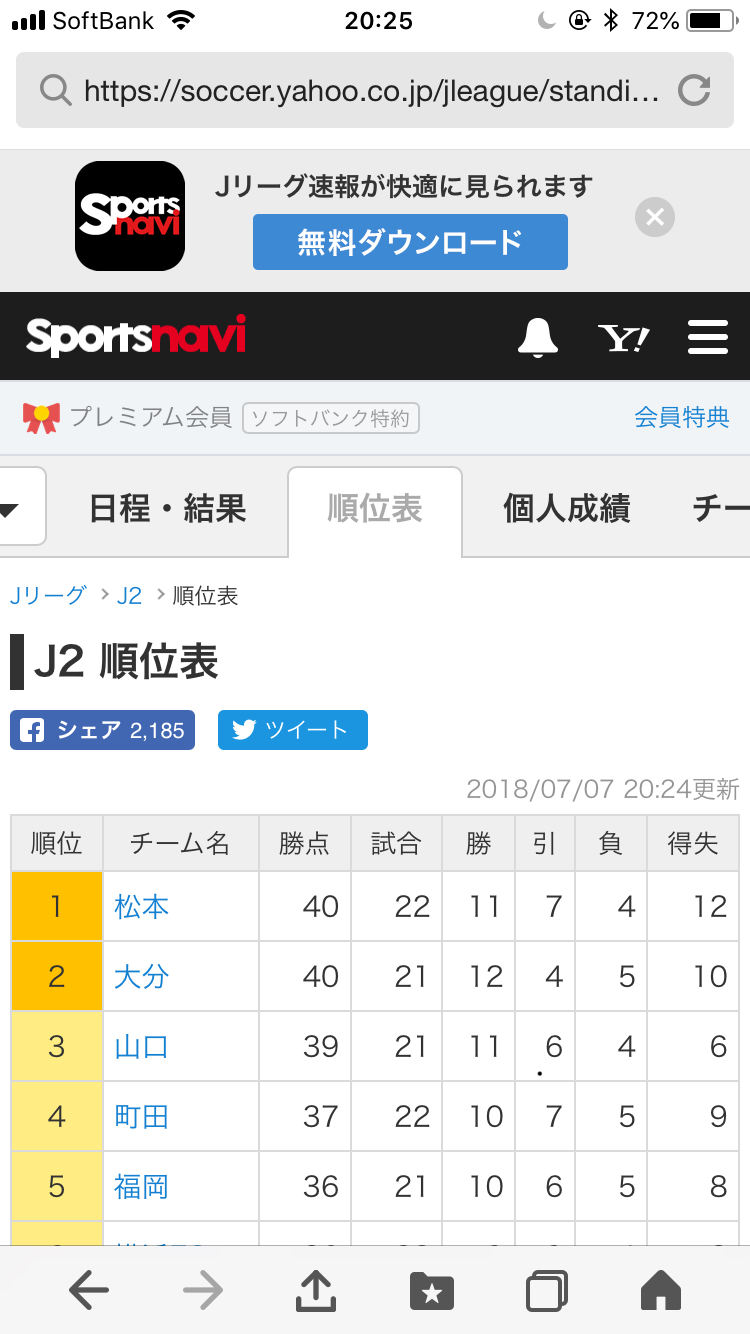
Task: Open the 会員特典 link
Action: coord(682,417)
